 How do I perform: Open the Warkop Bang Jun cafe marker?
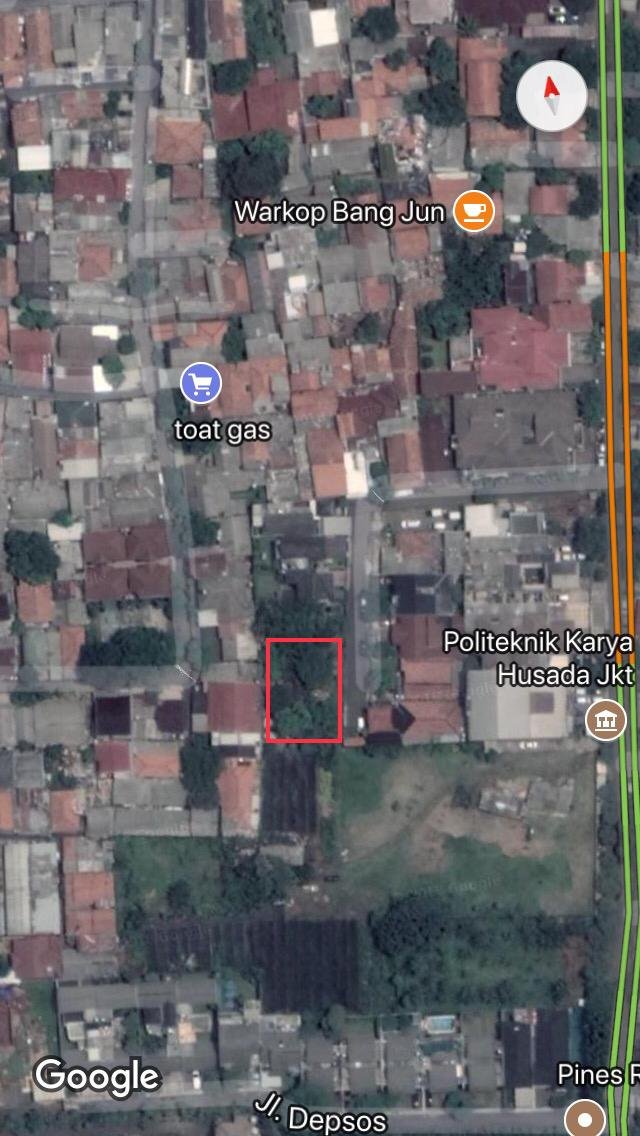(x=472, y=211)
